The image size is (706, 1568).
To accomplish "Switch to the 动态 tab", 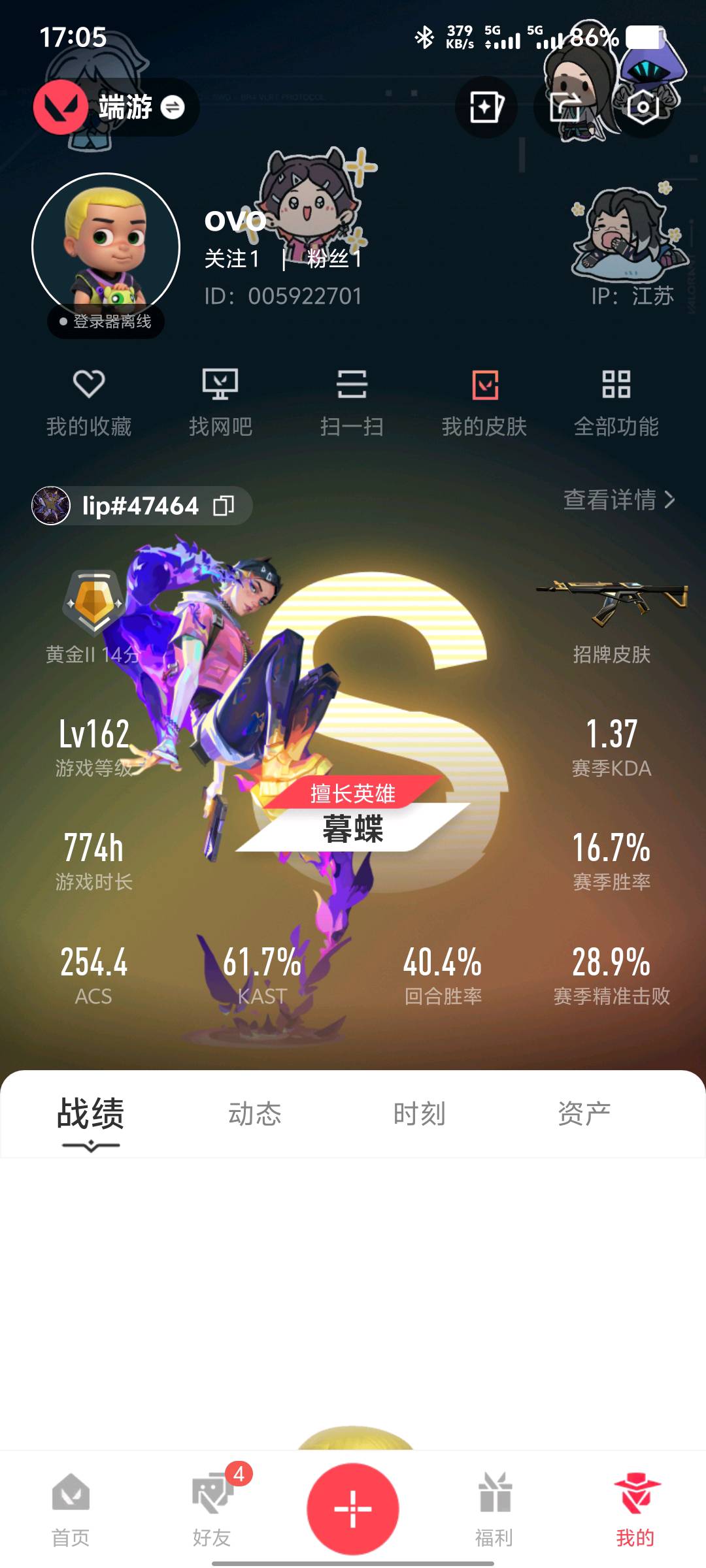I will pos(256,1115).
